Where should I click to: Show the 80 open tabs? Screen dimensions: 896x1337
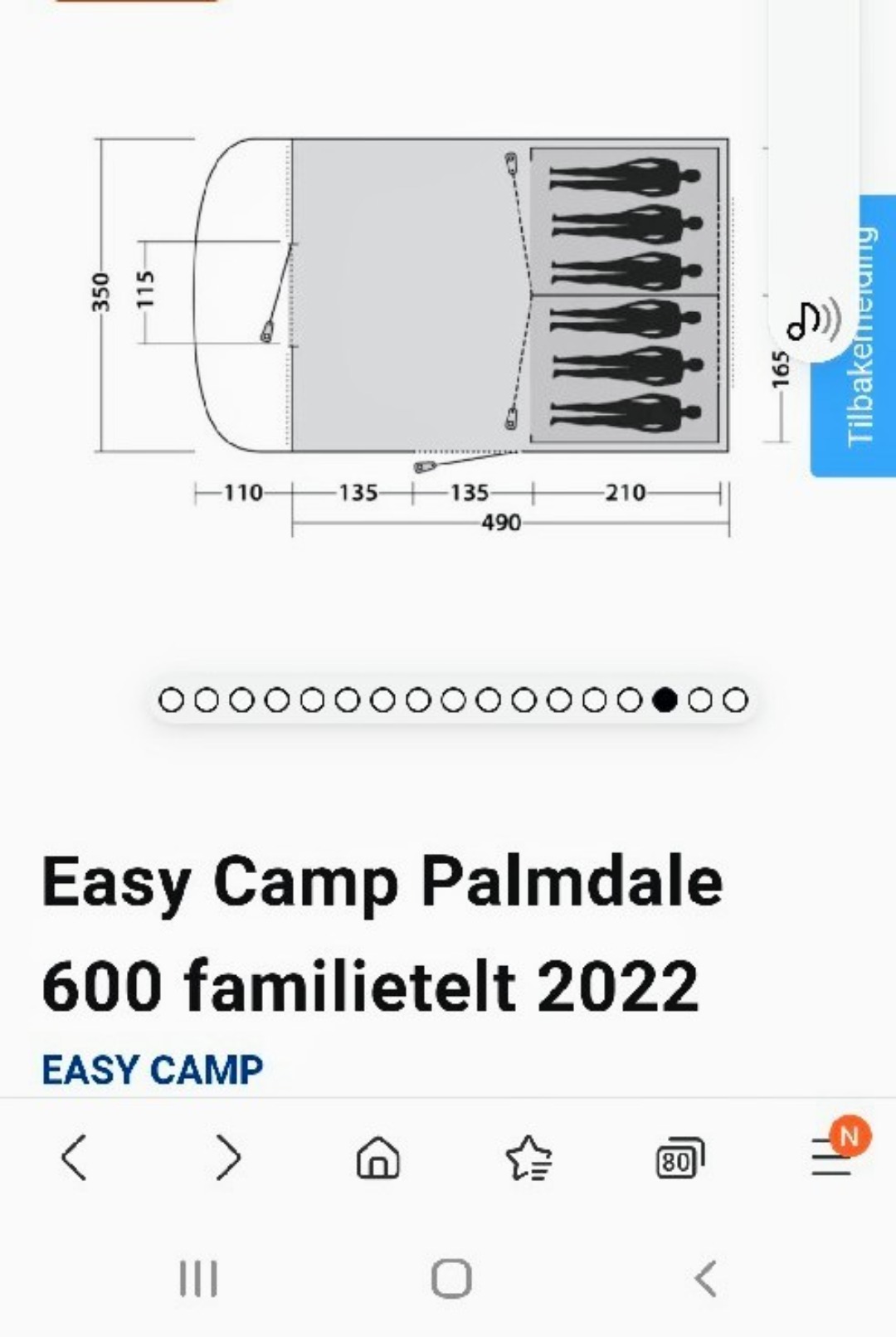pyautogui.click(x=679, y=1159)
